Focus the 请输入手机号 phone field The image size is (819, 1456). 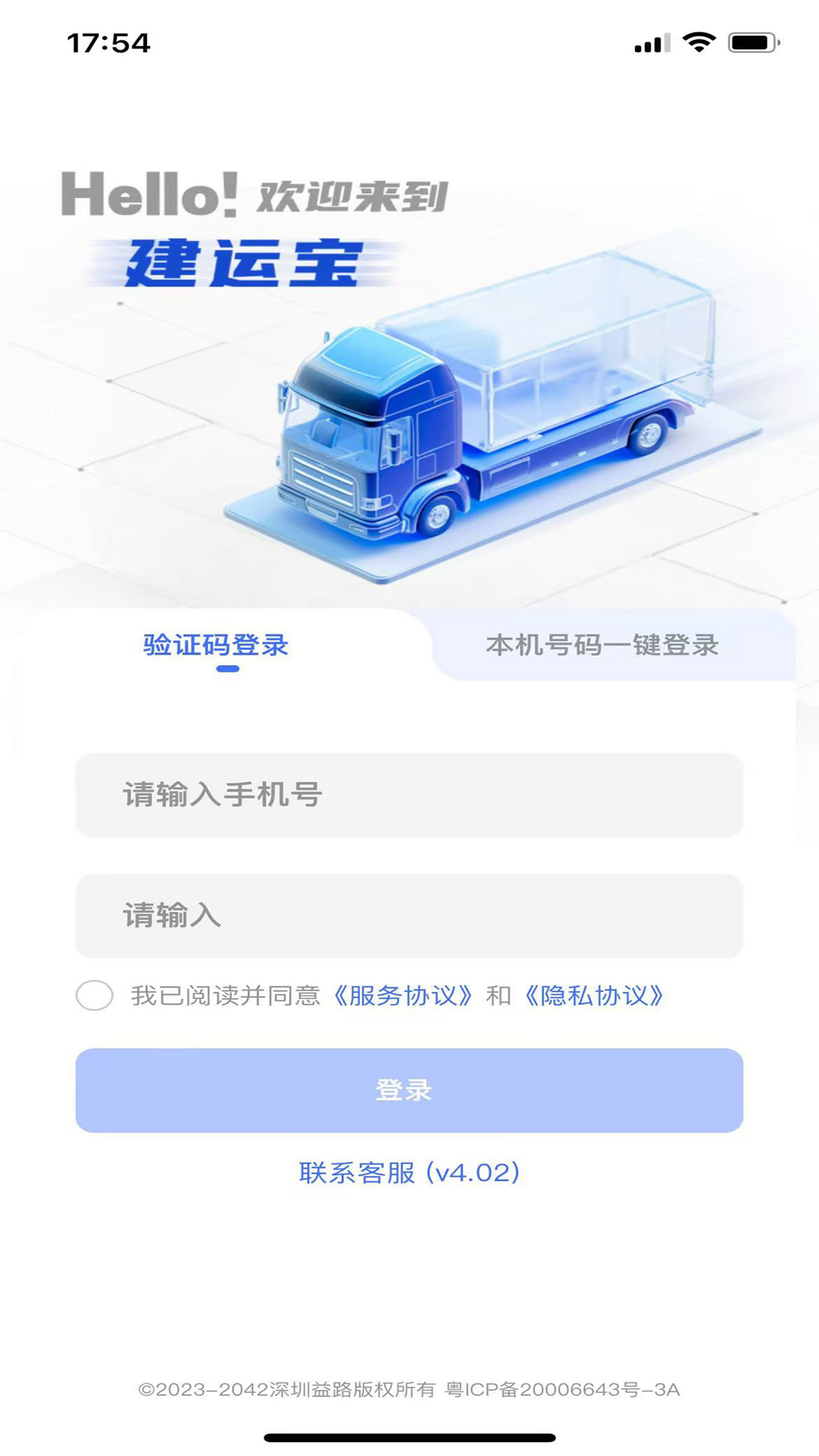pyautogui.click(x=409, y=795)
